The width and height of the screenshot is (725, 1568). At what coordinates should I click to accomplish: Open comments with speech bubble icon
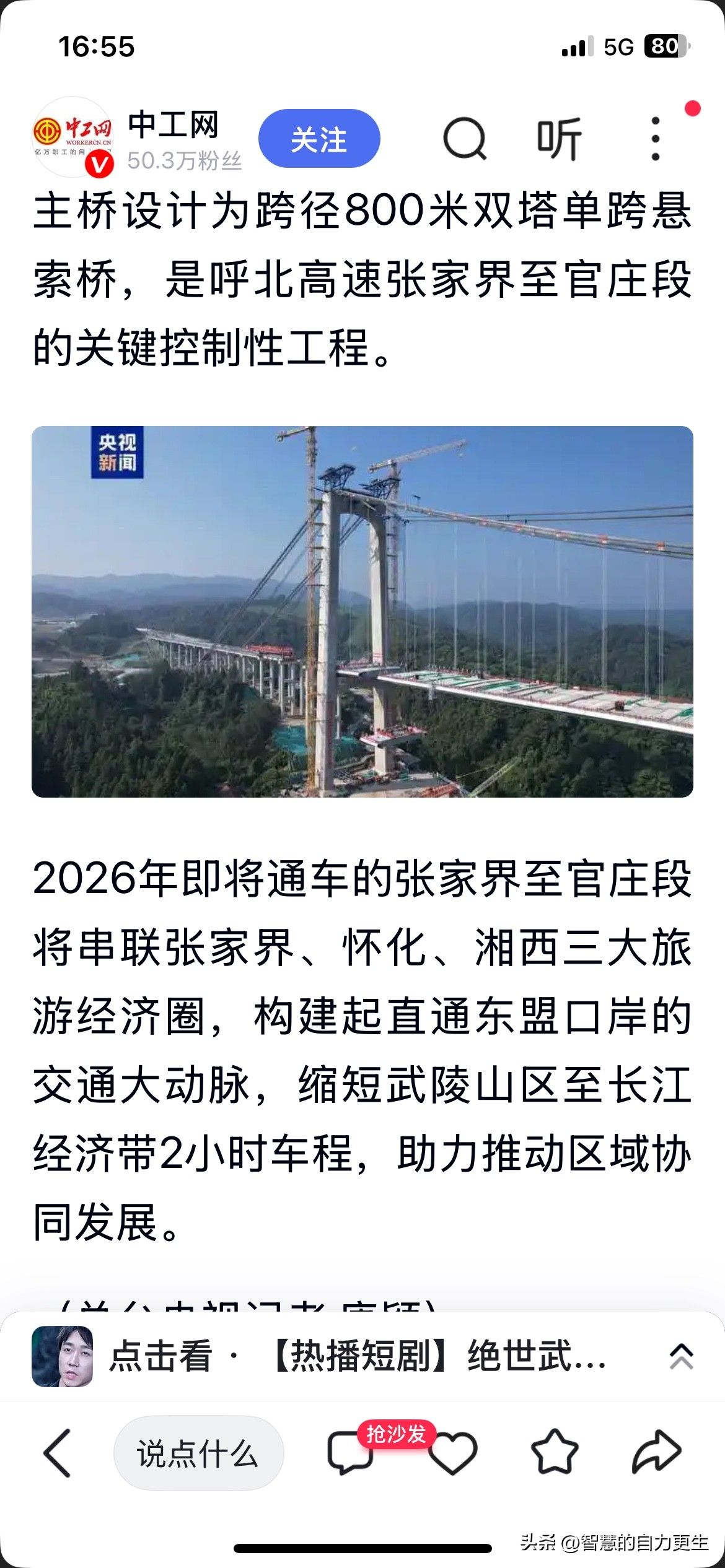[349, 1453]
